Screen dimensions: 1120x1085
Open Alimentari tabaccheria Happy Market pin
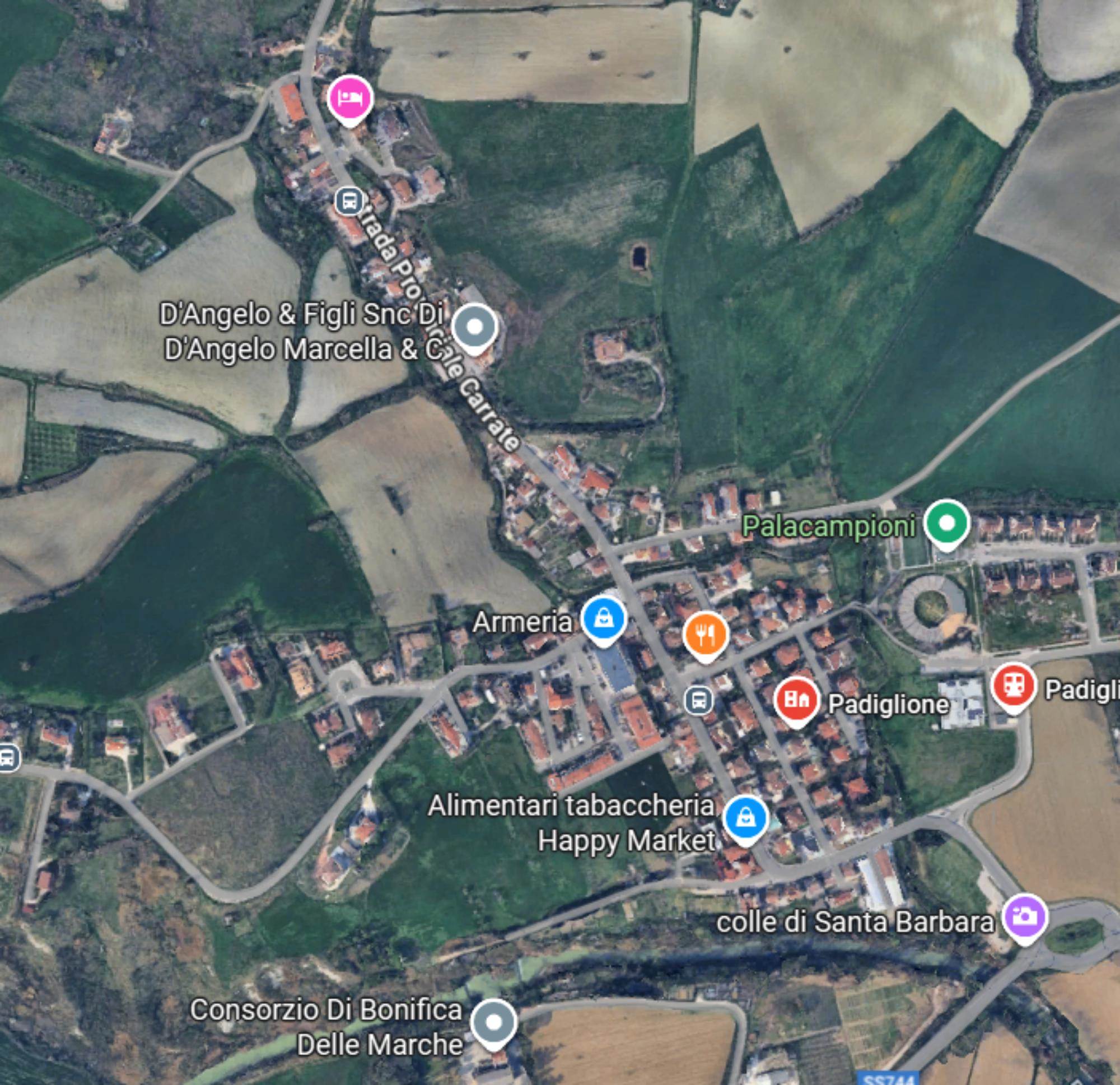[x=745, y=817]
